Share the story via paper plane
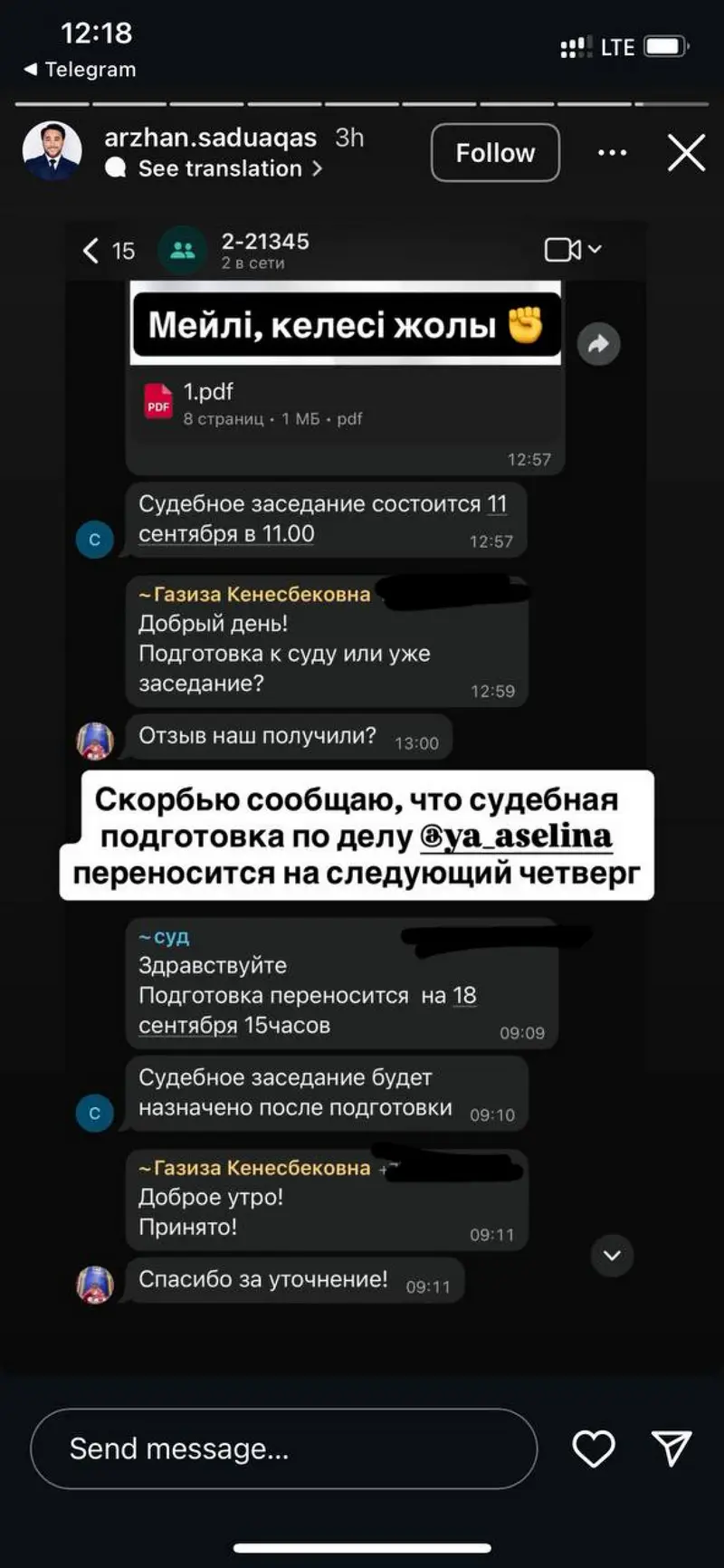724x1568 pixels. pos(672,1448)
